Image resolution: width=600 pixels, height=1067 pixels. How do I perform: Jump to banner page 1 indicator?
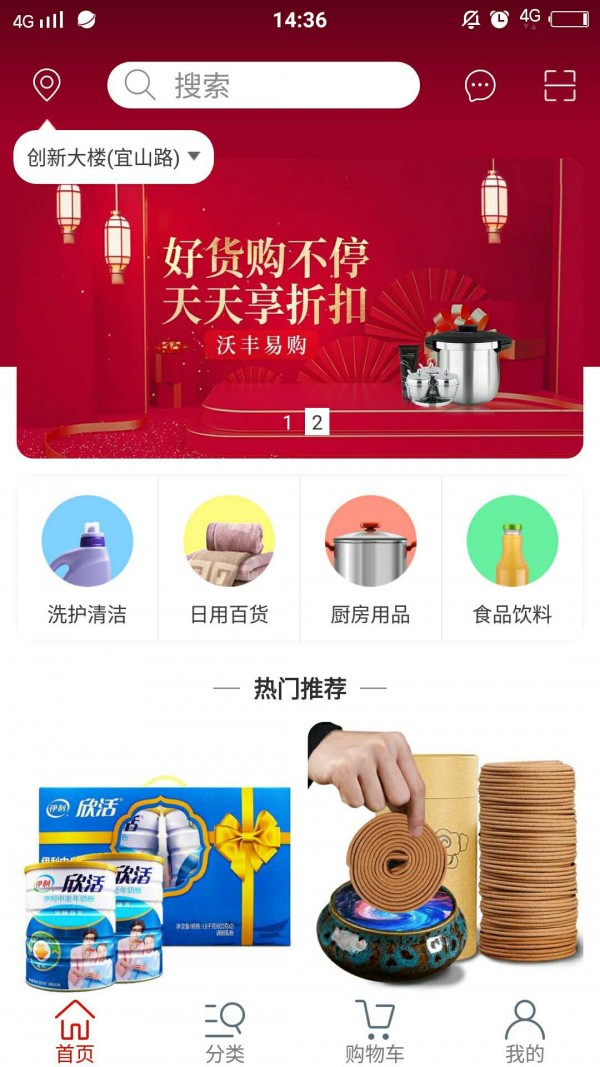(x=287, y=422)
